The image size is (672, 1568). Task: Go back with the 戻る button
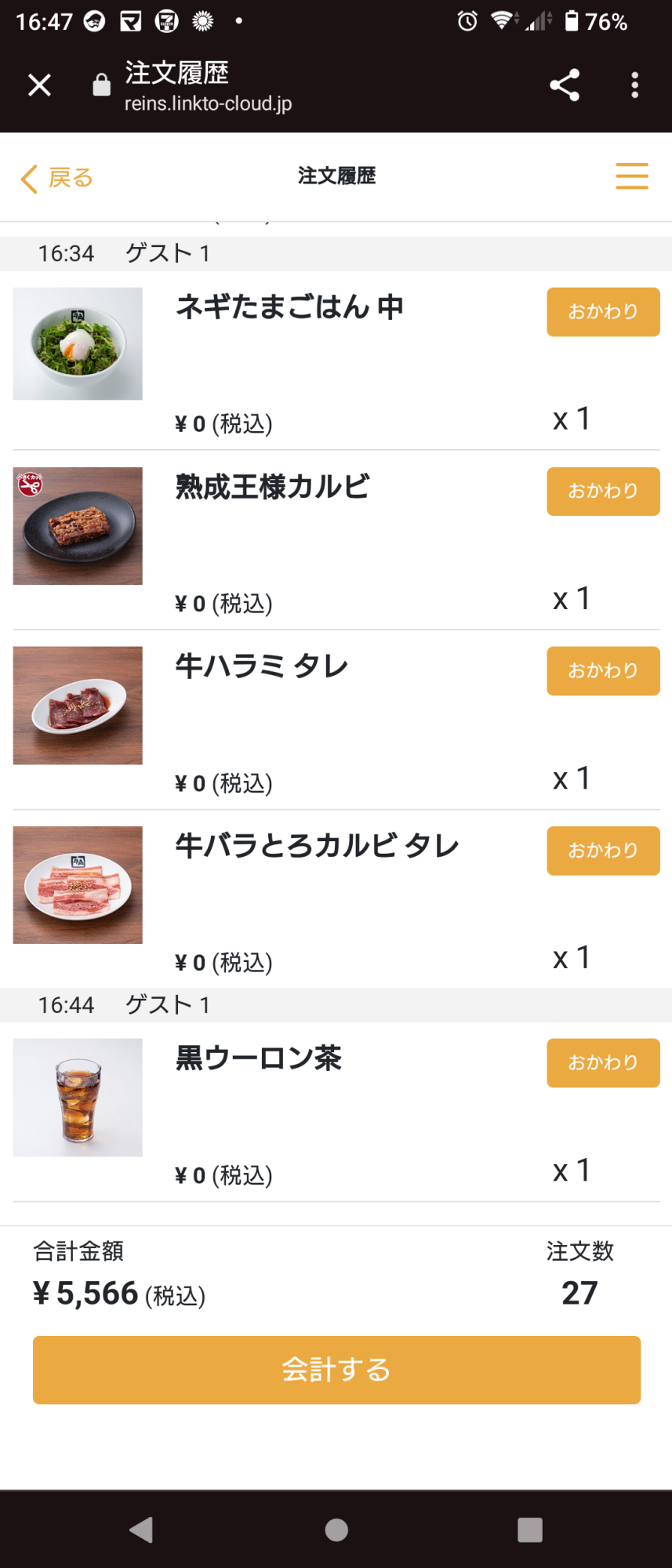coord(56,178)
